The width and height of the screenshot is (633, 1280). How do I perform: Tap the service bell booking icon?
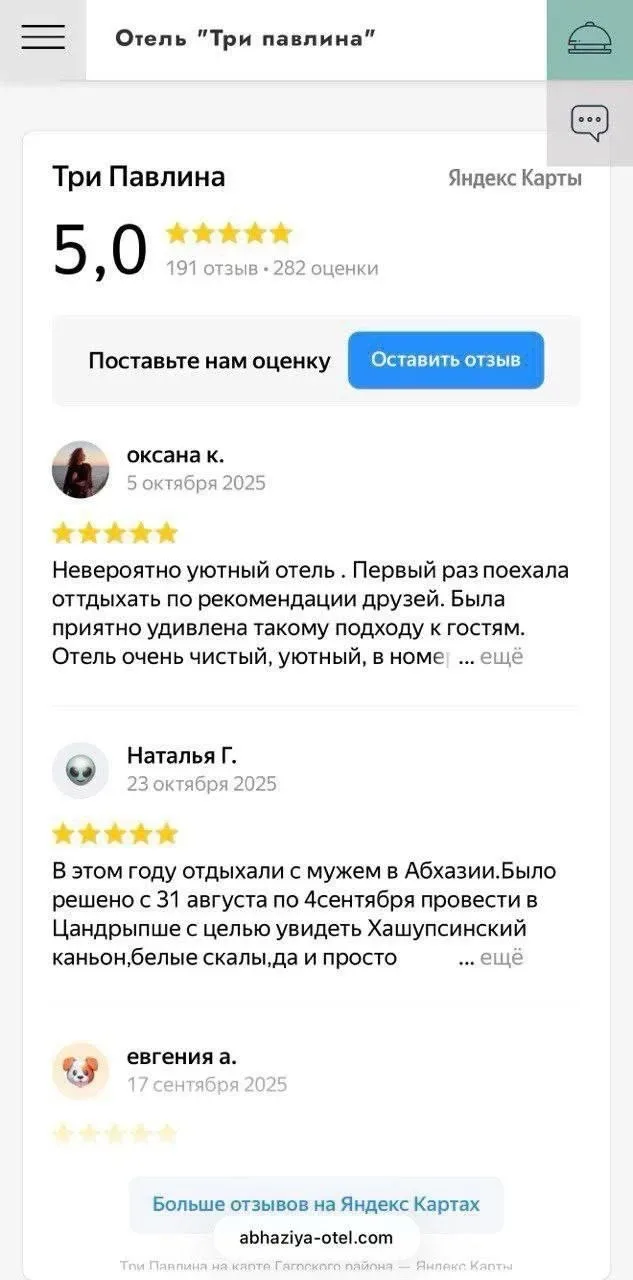[x=589, y=38]
